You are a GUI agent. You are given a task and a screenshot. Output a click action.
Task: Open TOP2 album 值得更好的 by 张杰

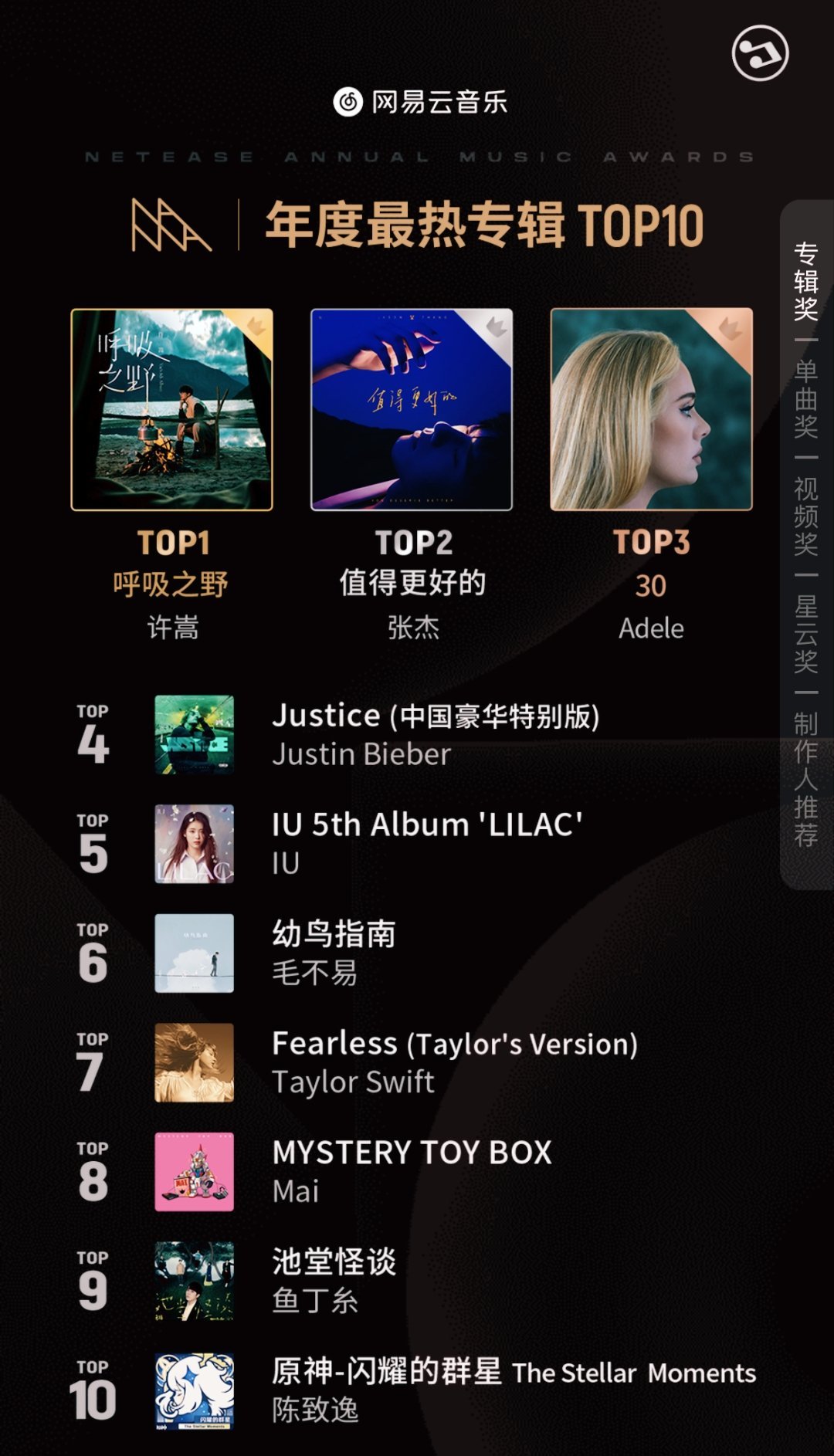412,410
